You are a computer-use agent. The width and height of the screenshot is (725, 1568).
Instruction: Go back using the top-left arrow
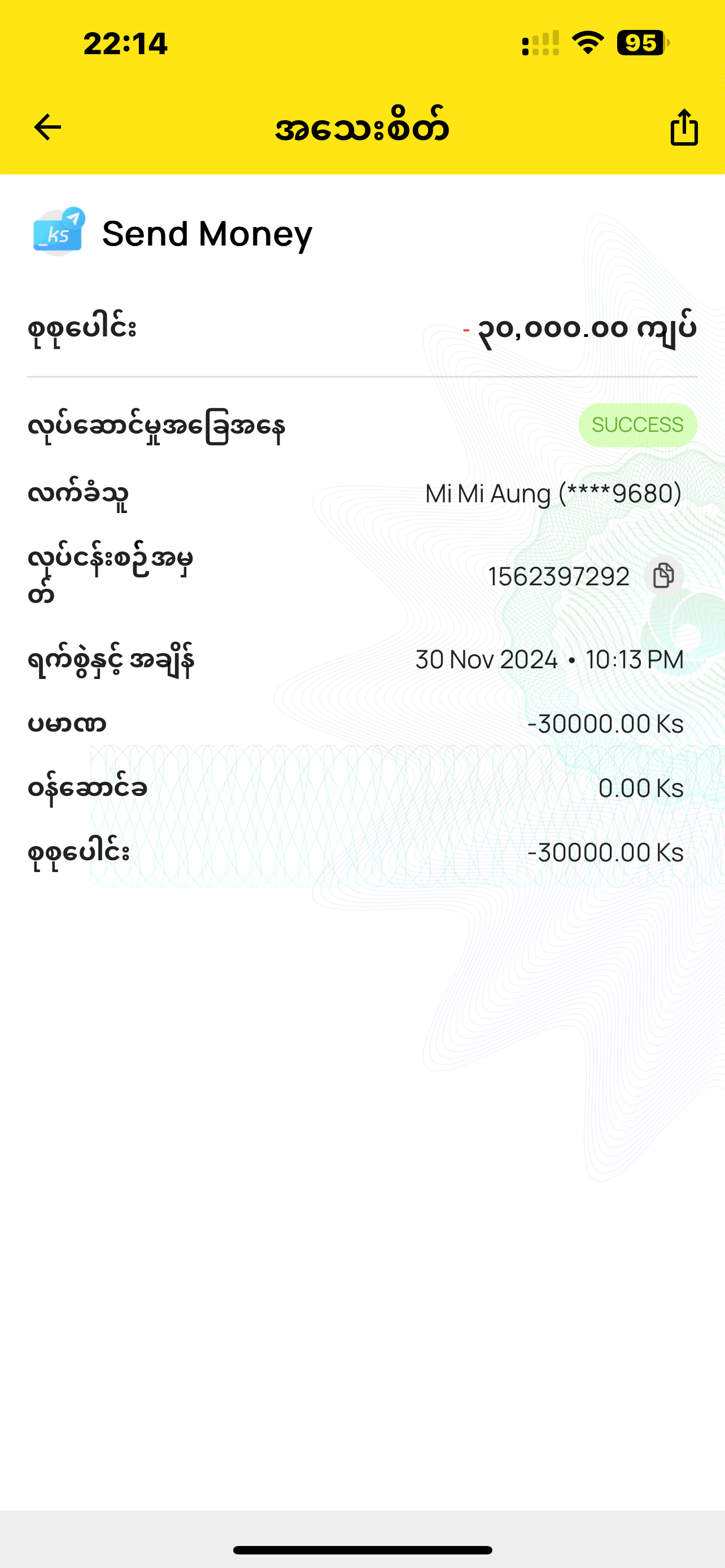(x=47, y=127)
